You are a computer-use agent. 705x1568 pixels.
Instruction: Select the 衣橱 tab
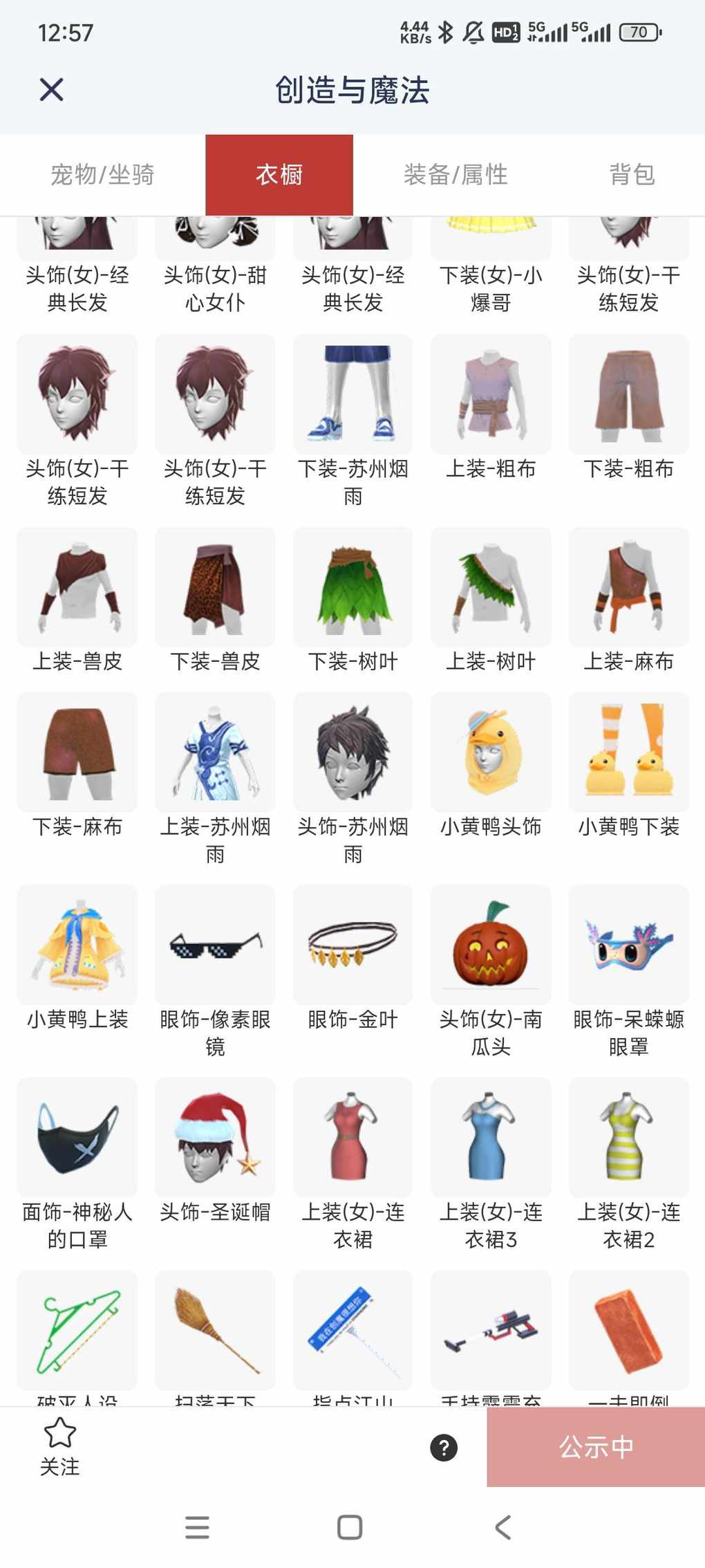pos(279,175)
